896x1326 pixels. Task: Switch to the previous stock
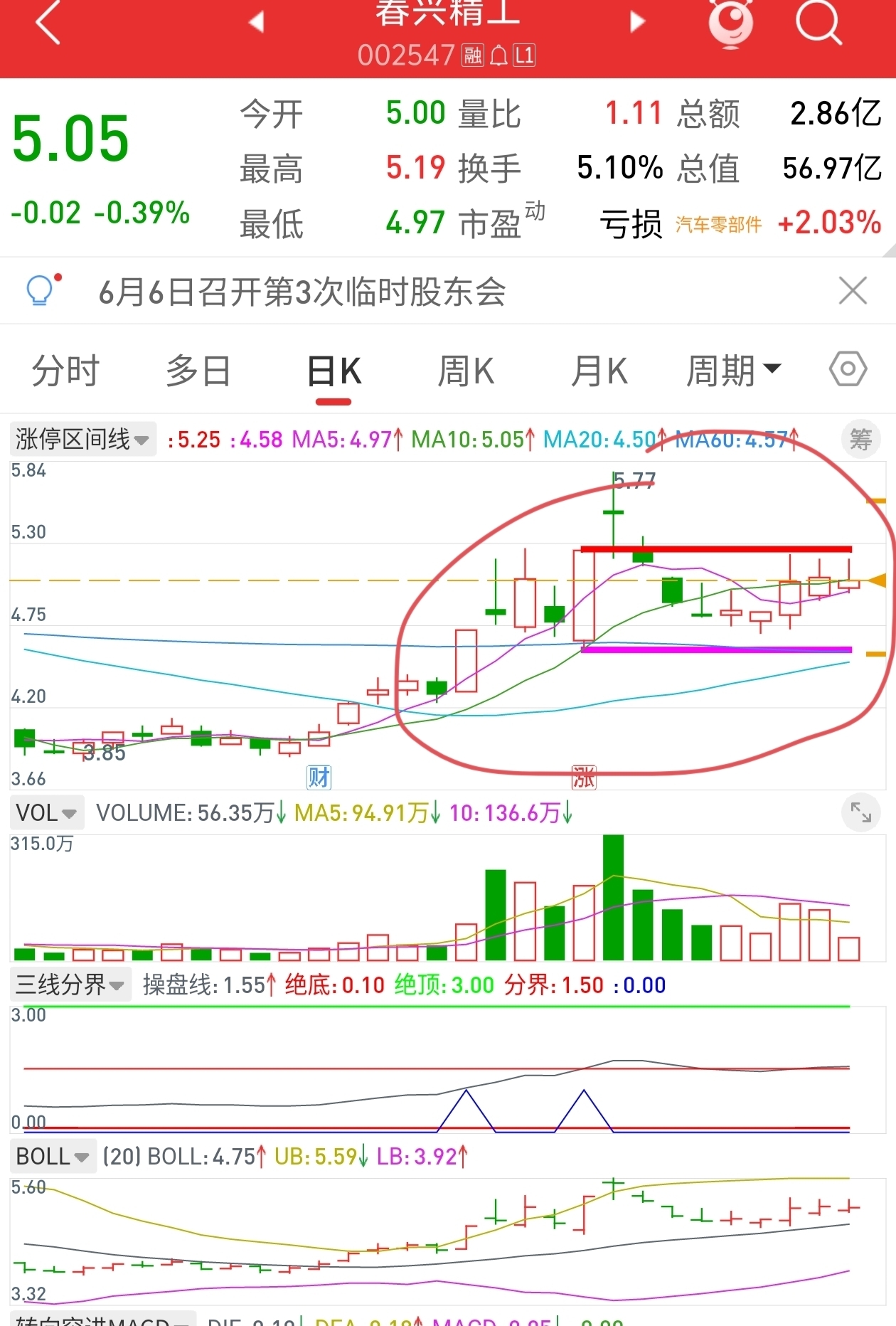[x=257, y=21]
